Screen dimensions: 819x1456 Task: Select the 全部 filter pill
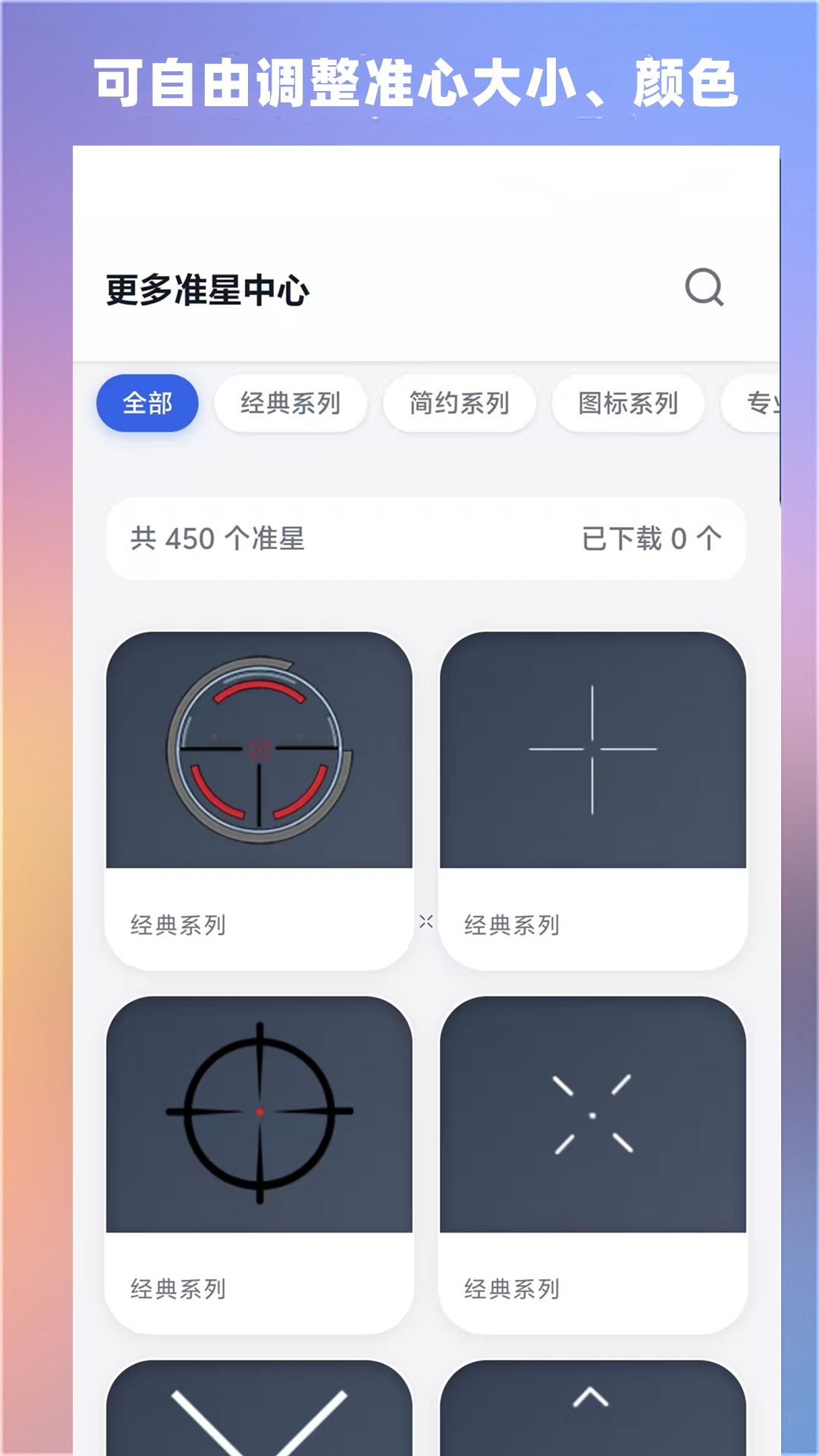[x=148, y=403]
